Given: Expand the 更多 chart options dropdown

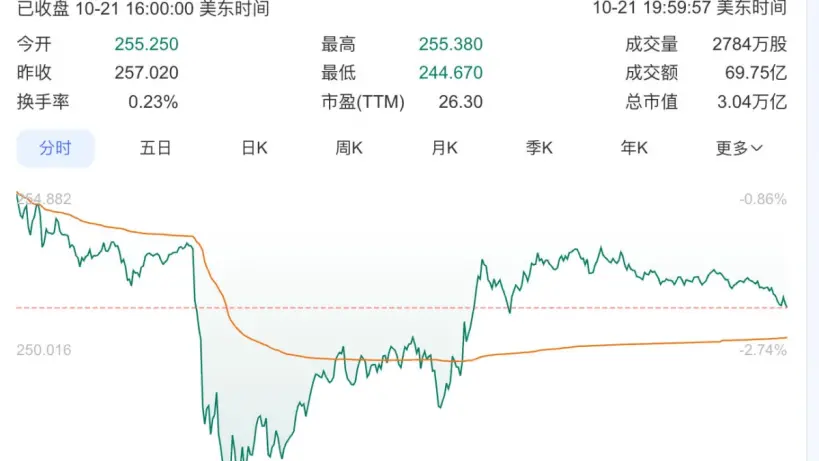Looking at the screenshot, I should [739, 148].
